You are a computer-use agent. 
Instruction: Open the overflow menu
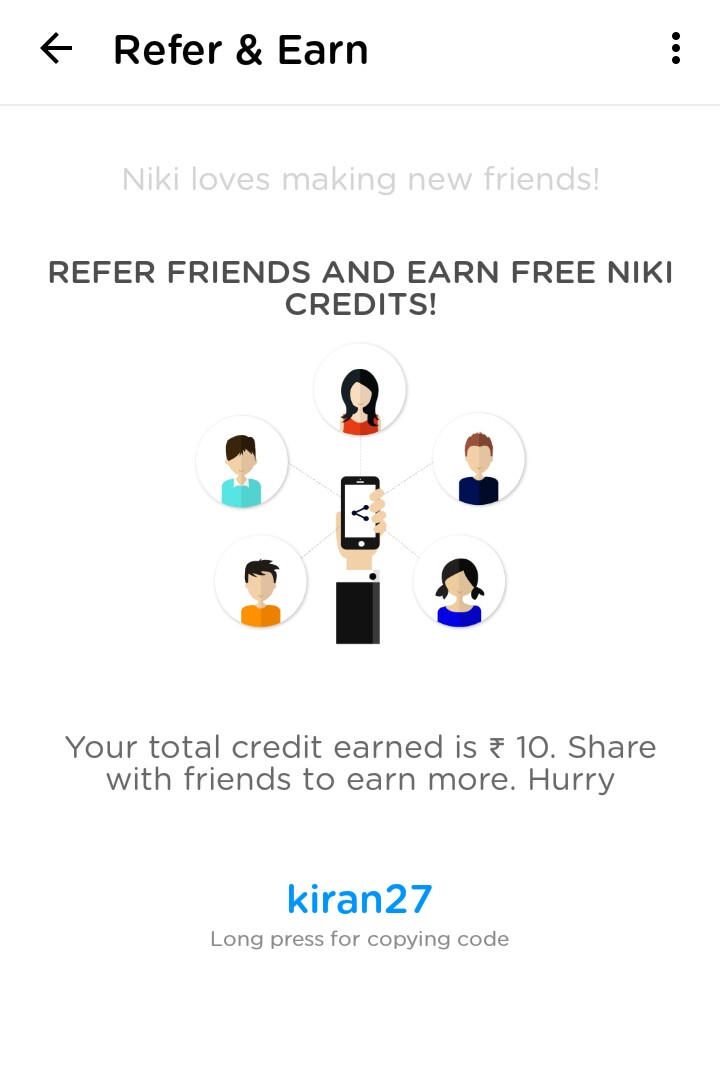tap(676, 49)
